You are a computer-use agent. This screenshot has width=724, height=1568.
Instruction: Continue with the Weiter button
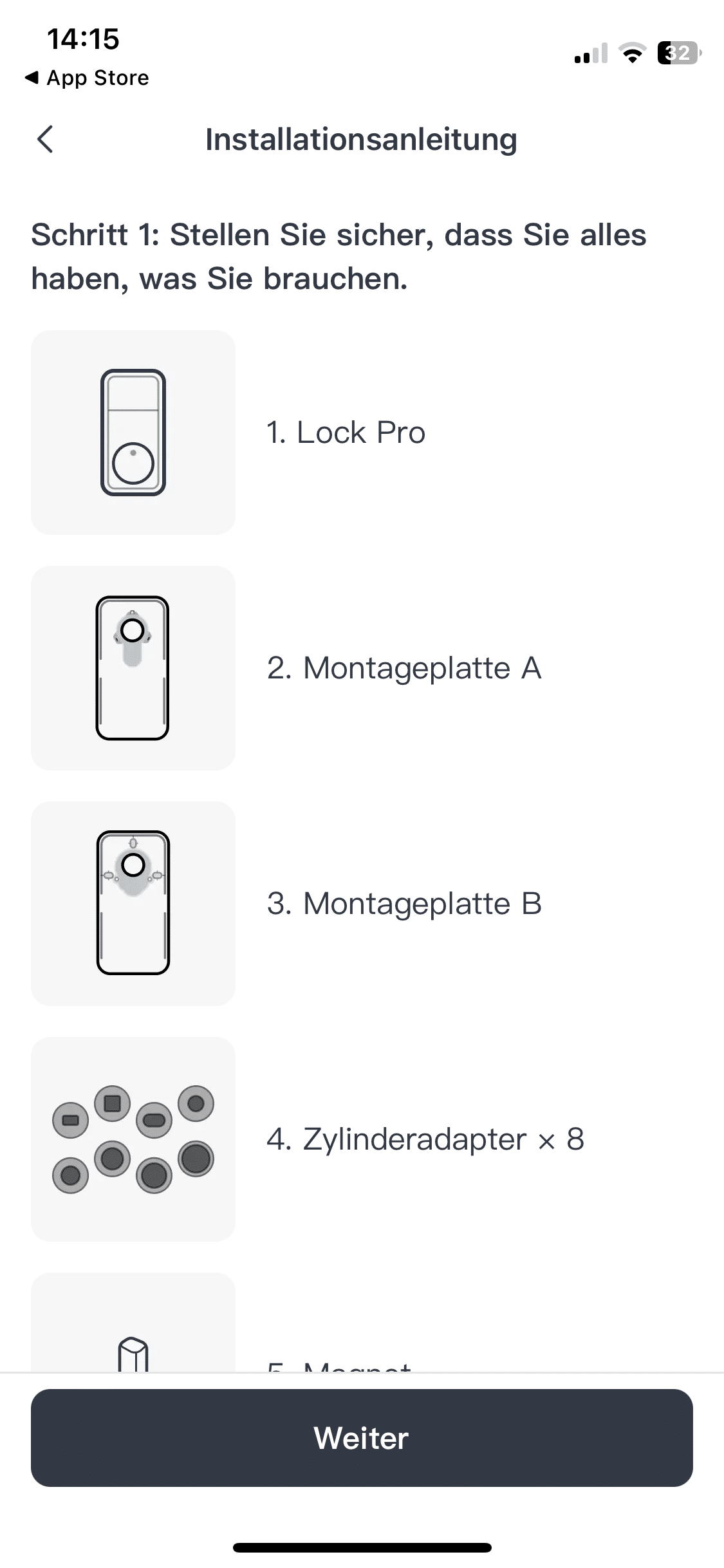coord(362,1437)
